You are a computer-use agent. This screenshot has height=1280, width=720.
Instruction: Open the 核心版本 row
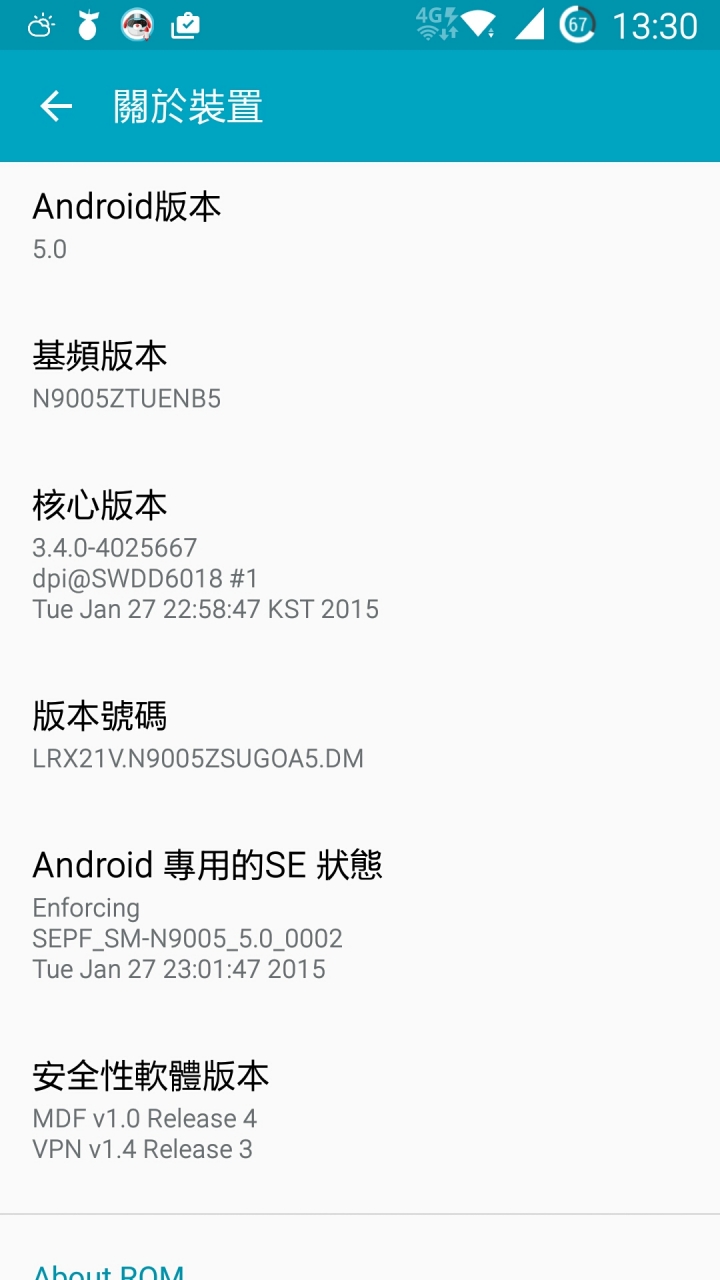pos(360,555)
